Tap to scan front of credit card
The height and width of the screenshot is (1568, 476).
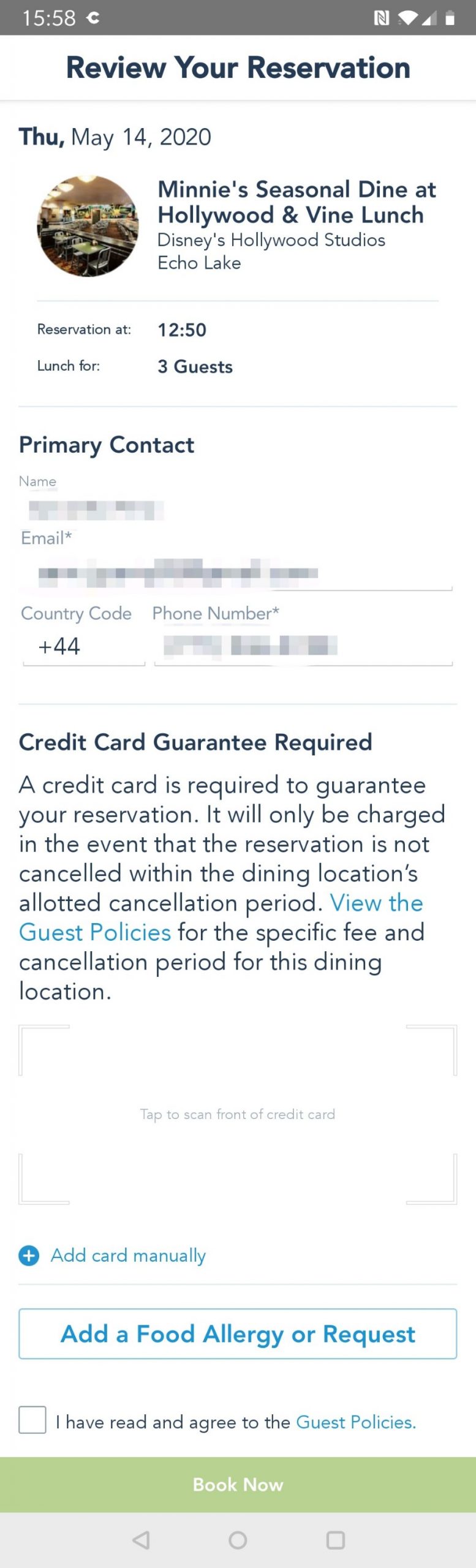238,1114
